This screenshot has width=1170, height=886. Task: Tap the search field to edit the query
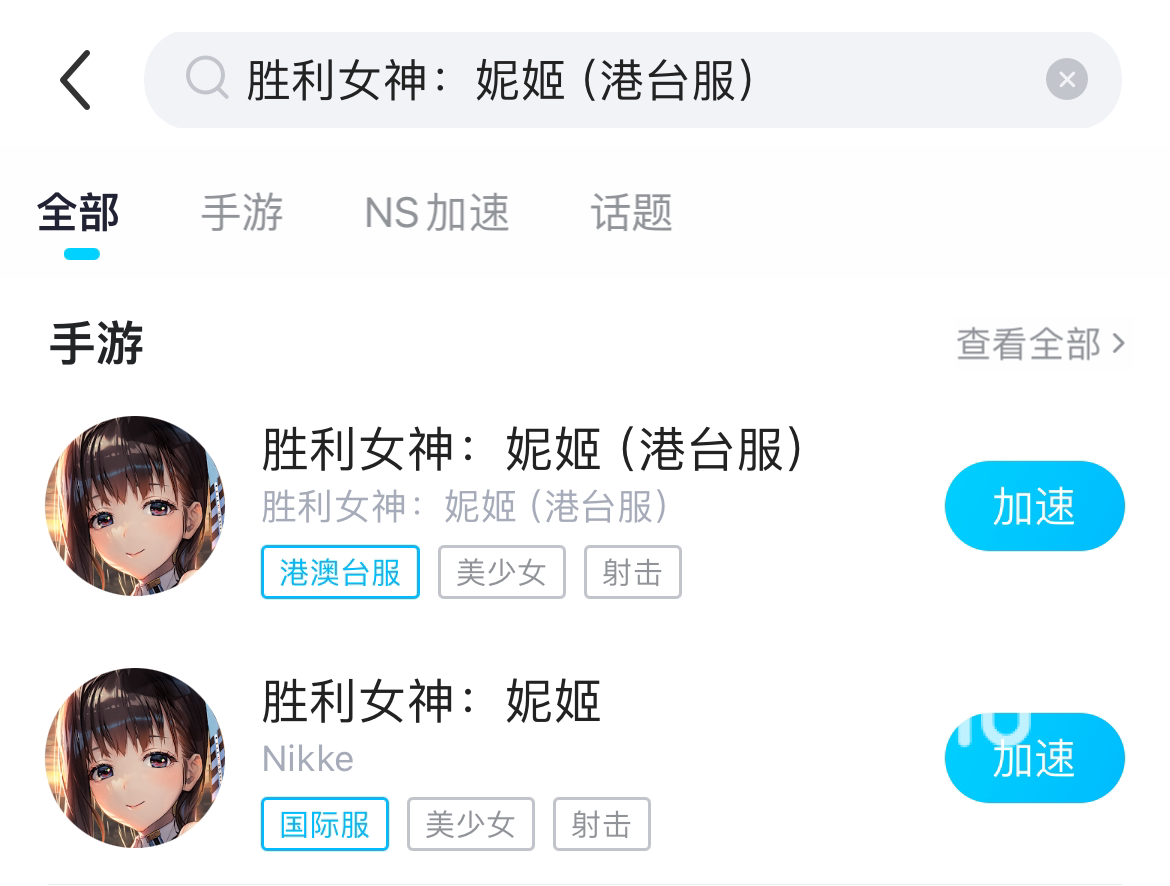coord(600,80)
